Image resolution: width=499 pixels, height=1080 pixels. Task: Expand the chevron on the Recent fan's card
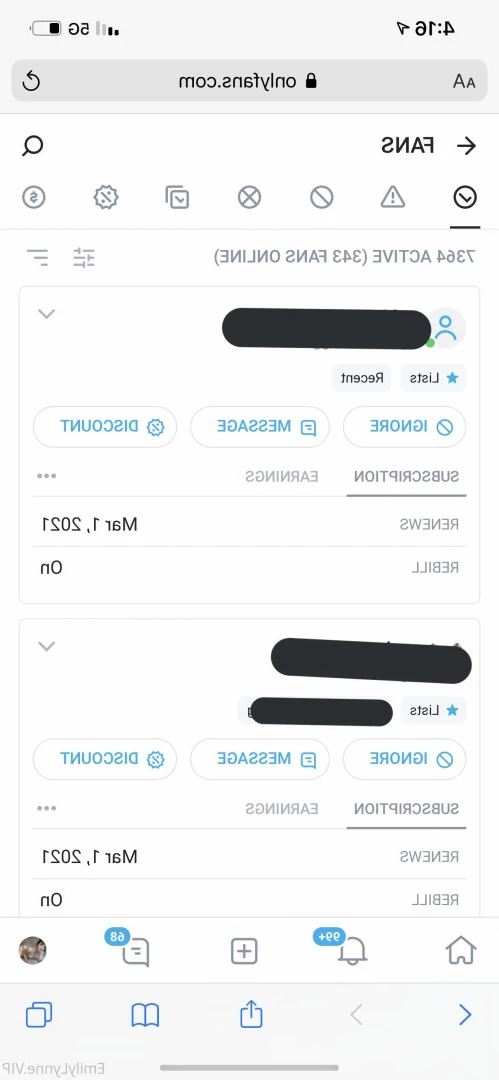(46, 314)
